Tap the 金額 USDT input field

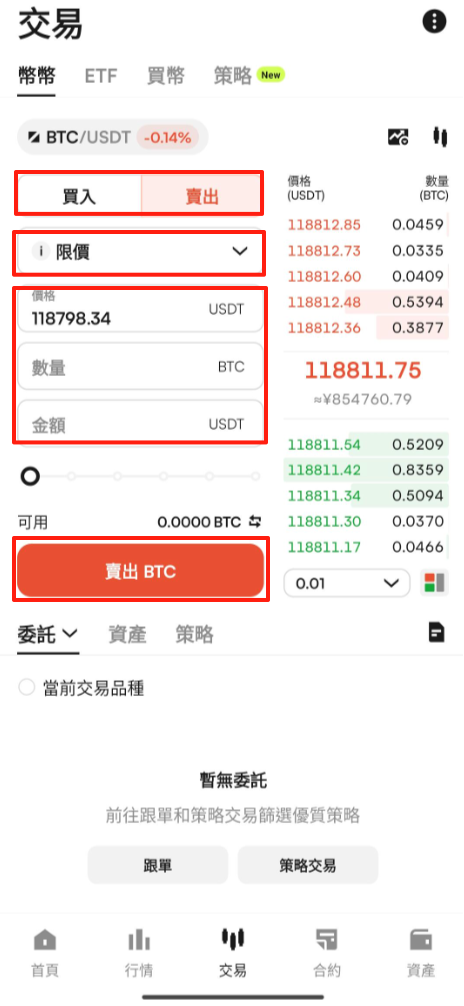click(140, 421)
